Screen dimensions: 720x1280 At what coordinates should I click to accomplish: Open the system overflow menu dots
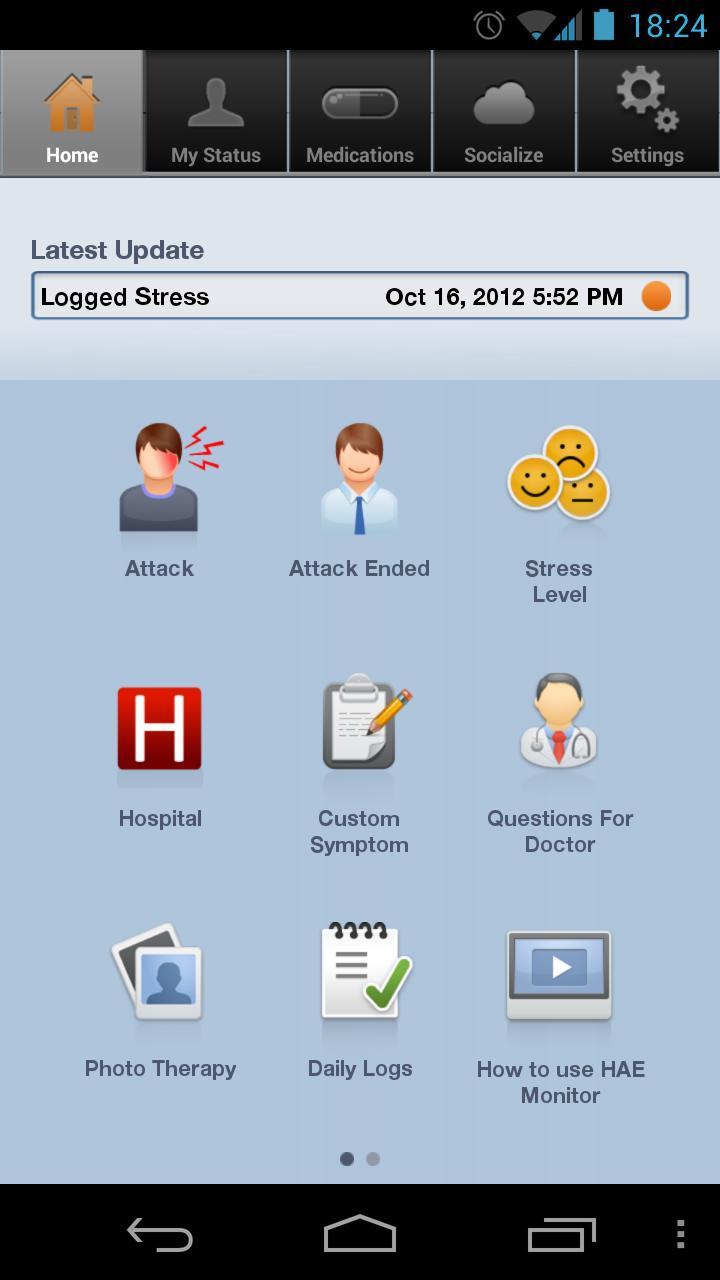(x=680, y=1235)
